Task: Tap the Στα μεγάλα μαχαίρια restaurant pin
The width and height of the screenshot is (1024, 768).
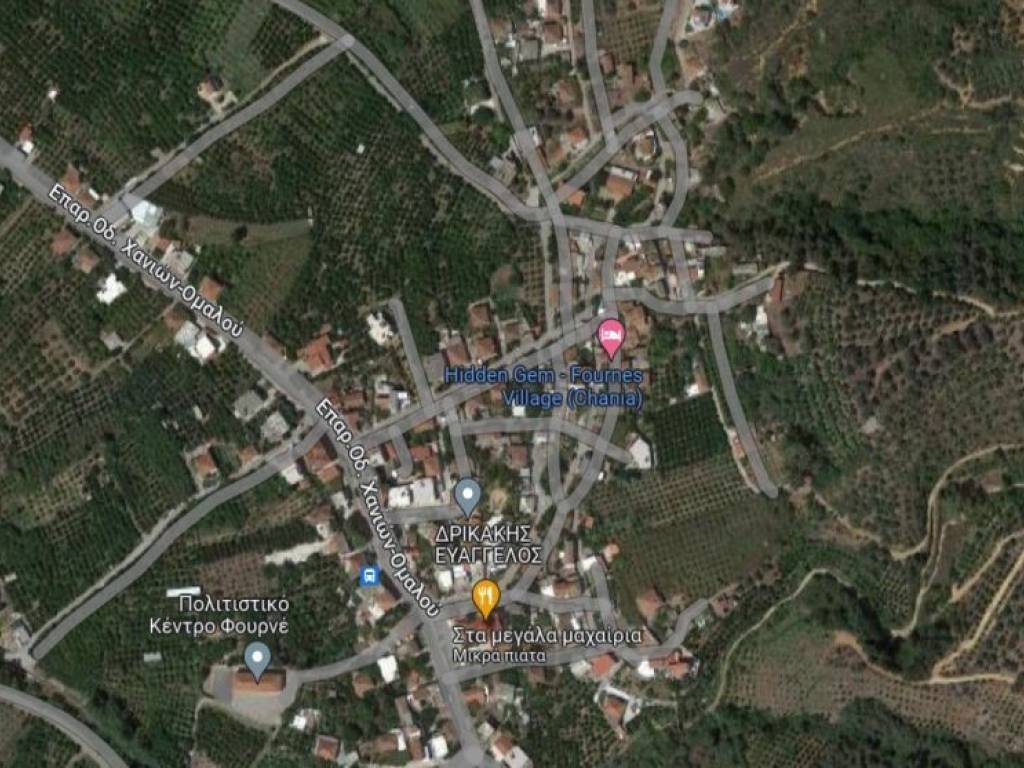Action: click(486, 597)
